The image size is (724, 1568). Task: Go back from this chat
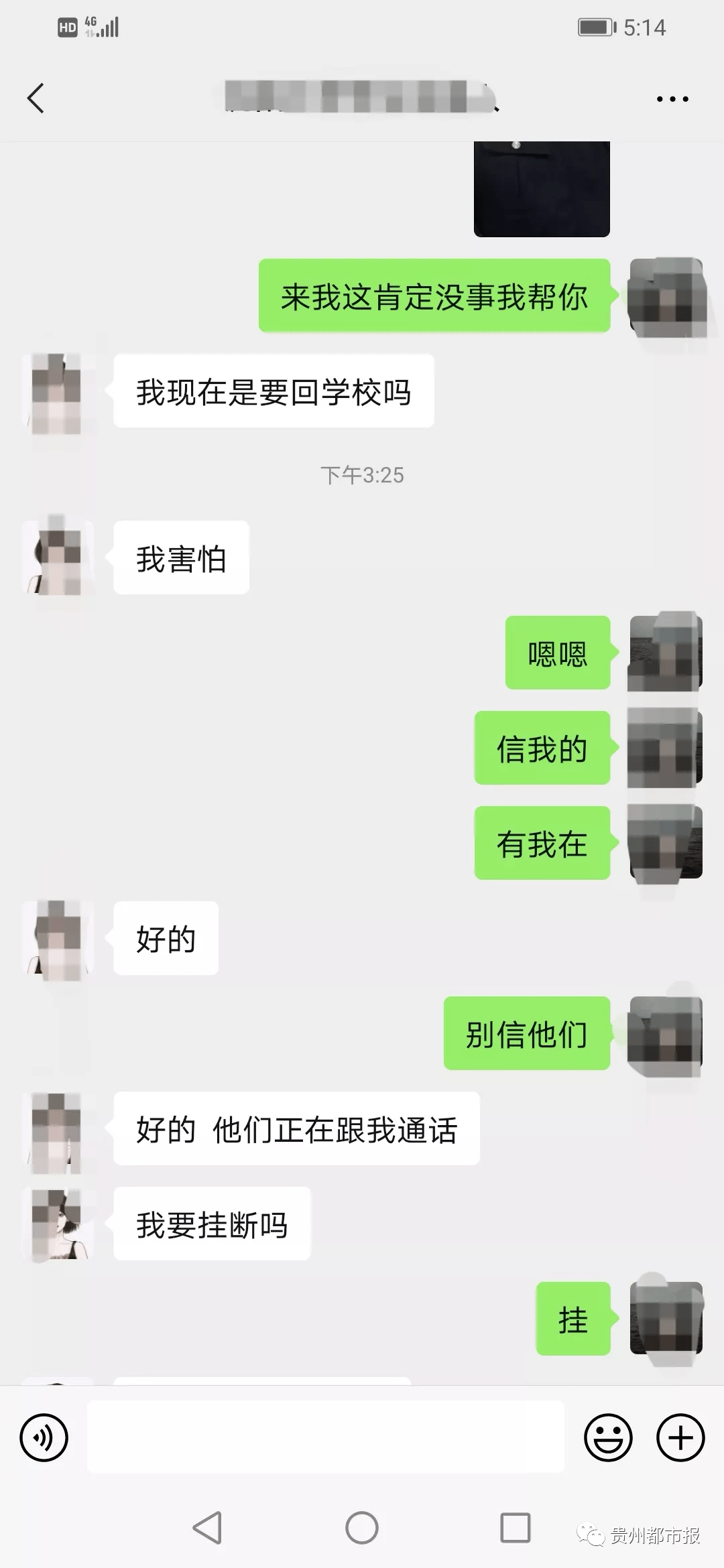tap(36, 99)
